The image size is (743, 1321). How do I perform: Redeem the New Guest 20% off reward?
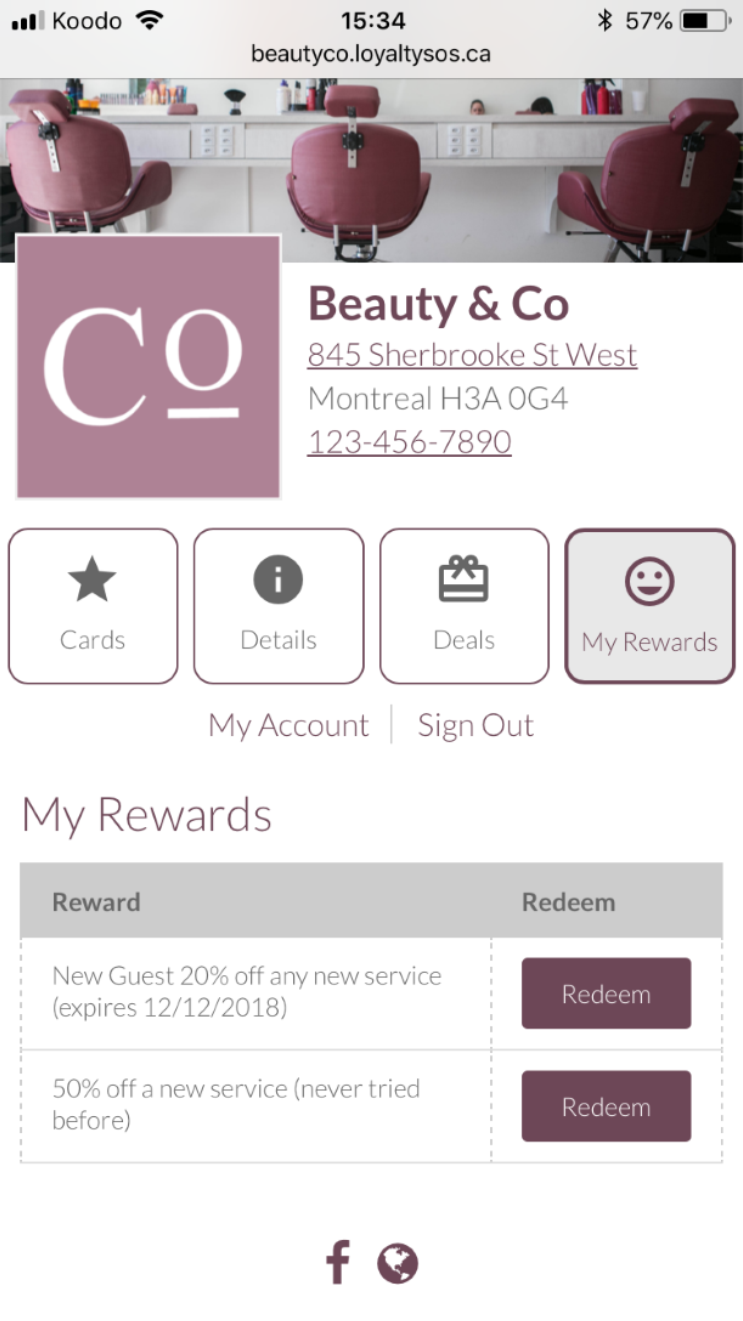[606, 994]
